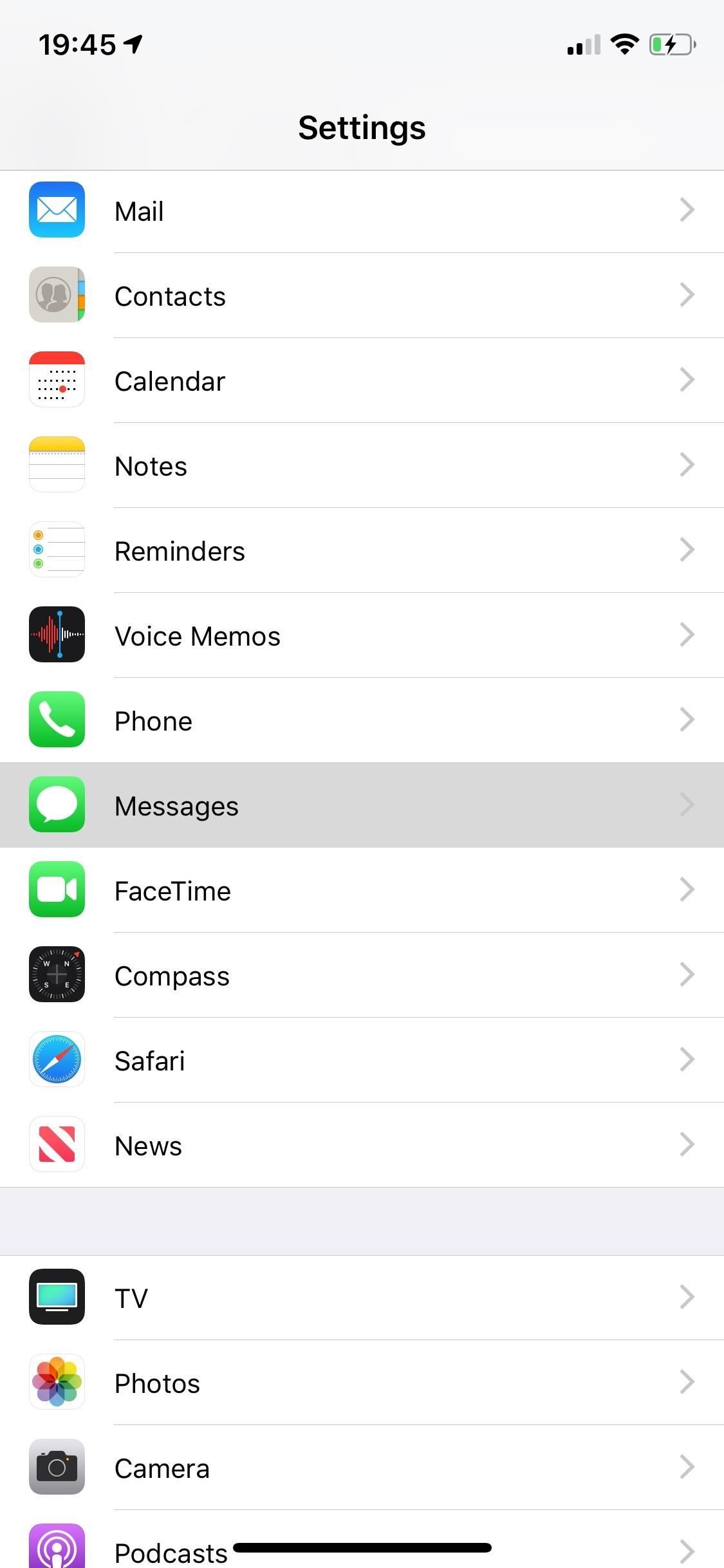Select the Camera settings row
Viewport: 724px width, 1568px height.
[x=362, y=1468]
